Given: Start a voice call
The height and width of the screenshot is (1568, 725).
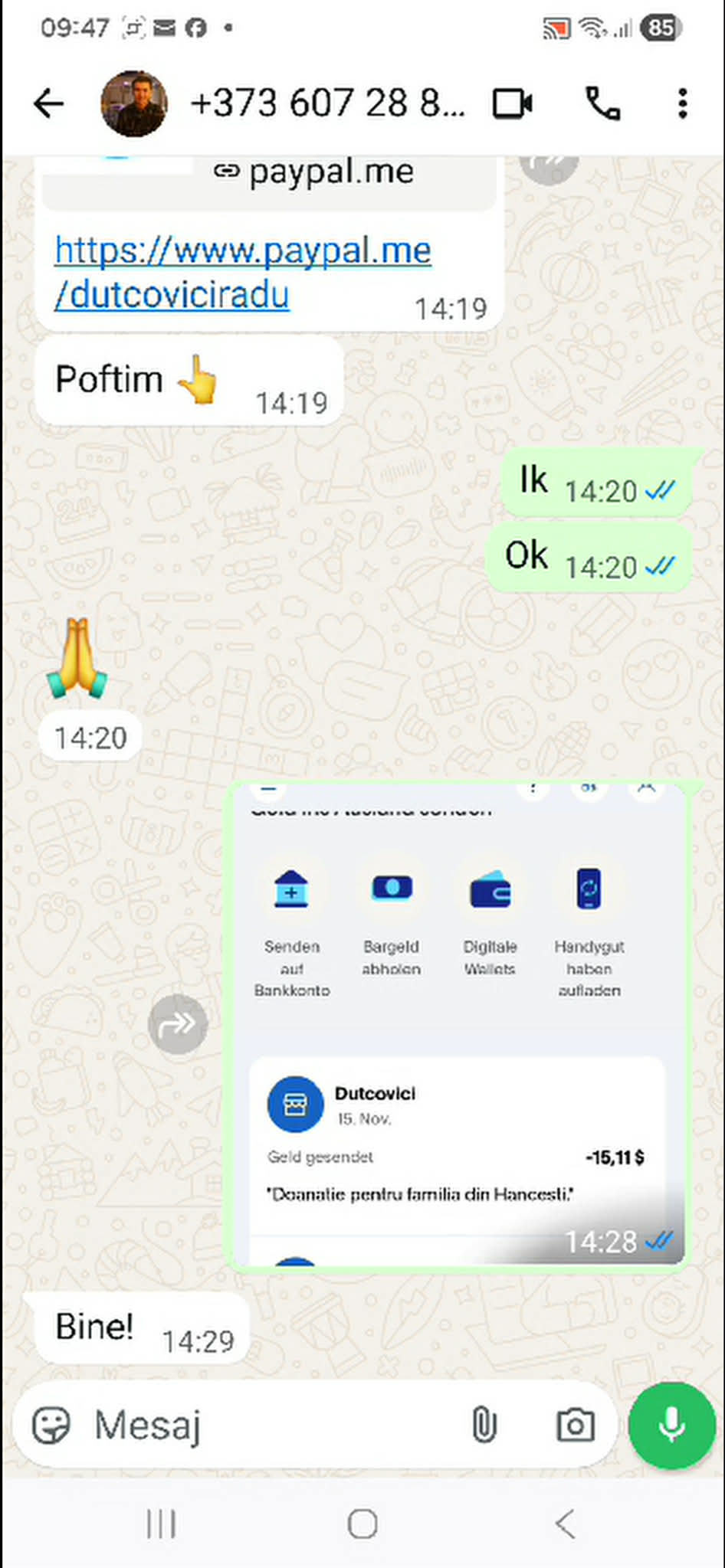Looking at the screenshot, I should (x=602, y=104).
